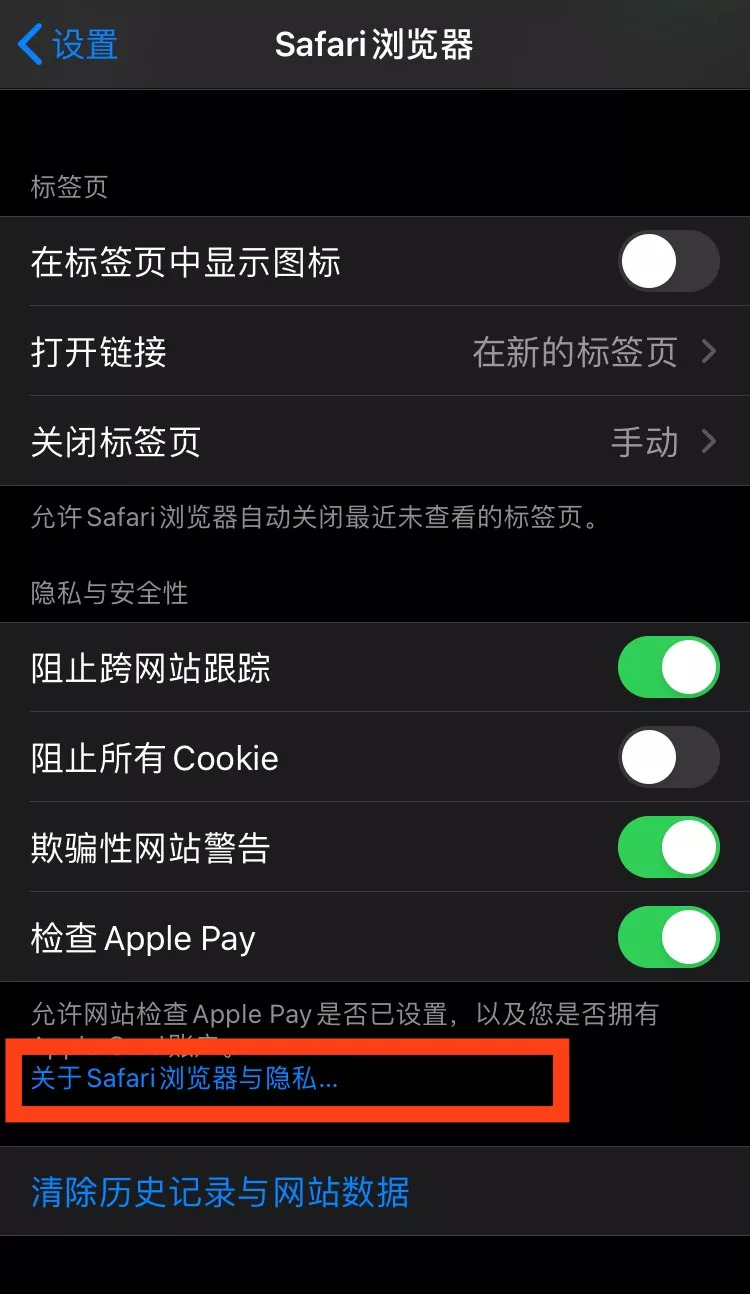
Task: Go back to 设置
Action: [x=68, y=45]
